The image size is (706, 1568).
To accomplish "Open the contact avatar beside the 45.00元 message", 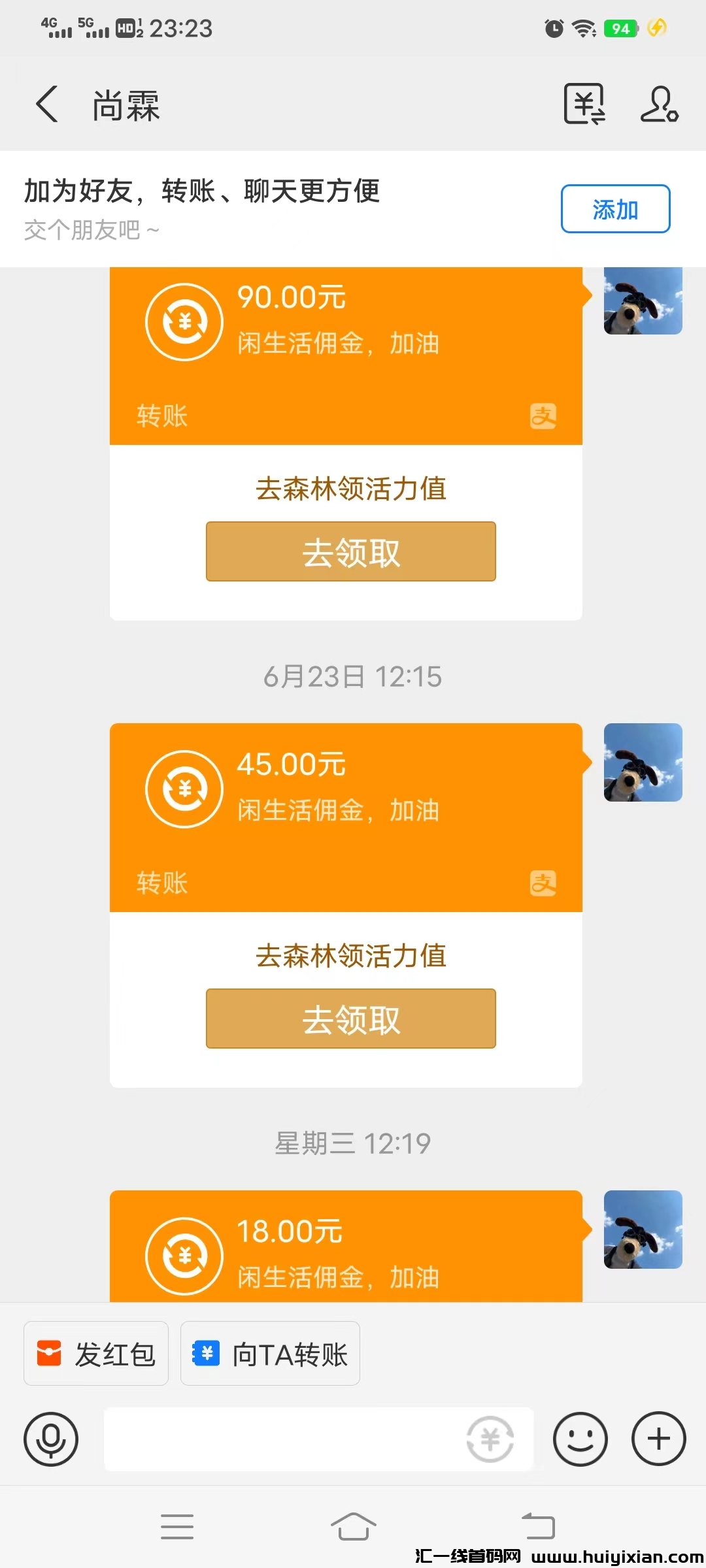I will pos(643,763).
